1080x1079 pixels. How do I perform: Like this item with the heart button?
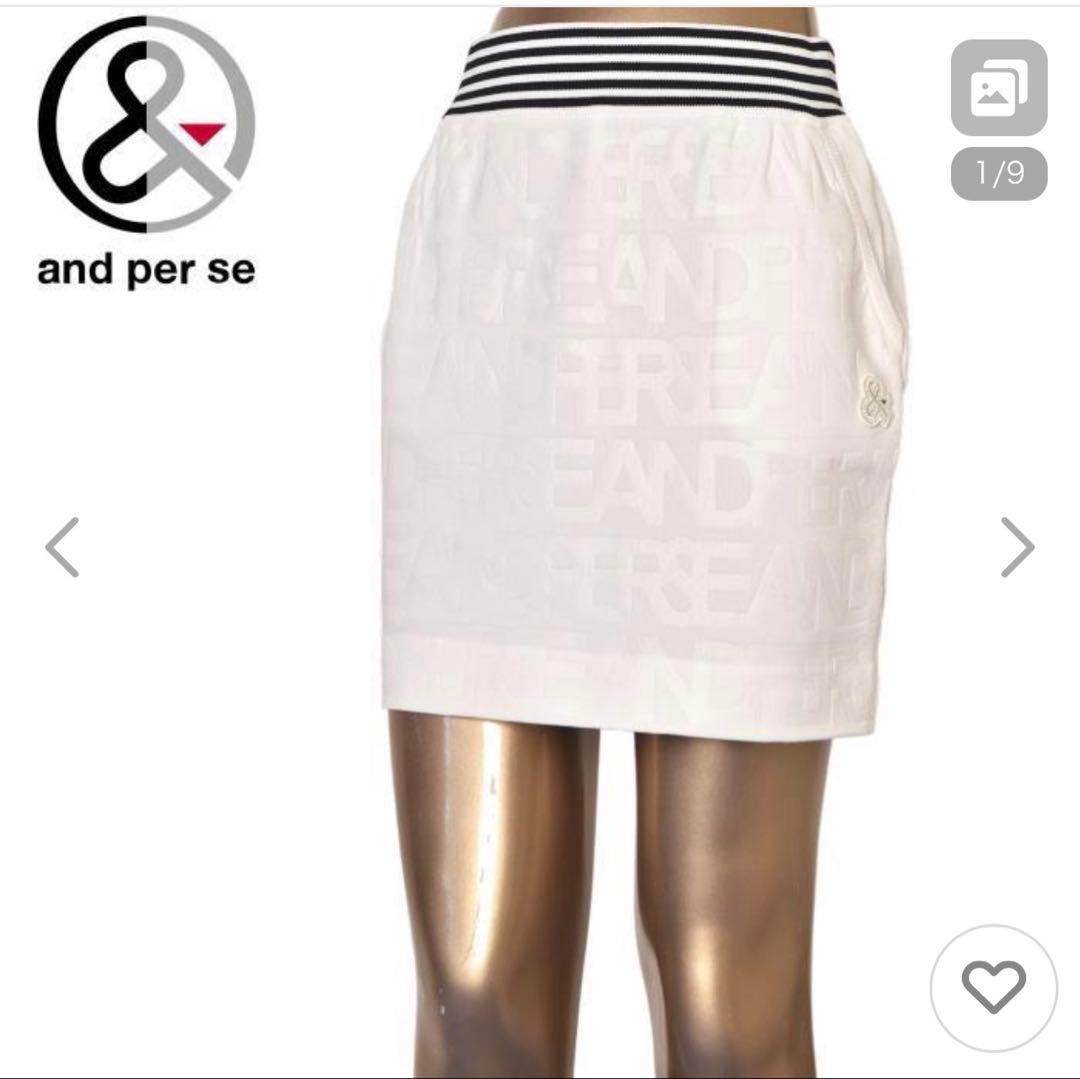993,988
